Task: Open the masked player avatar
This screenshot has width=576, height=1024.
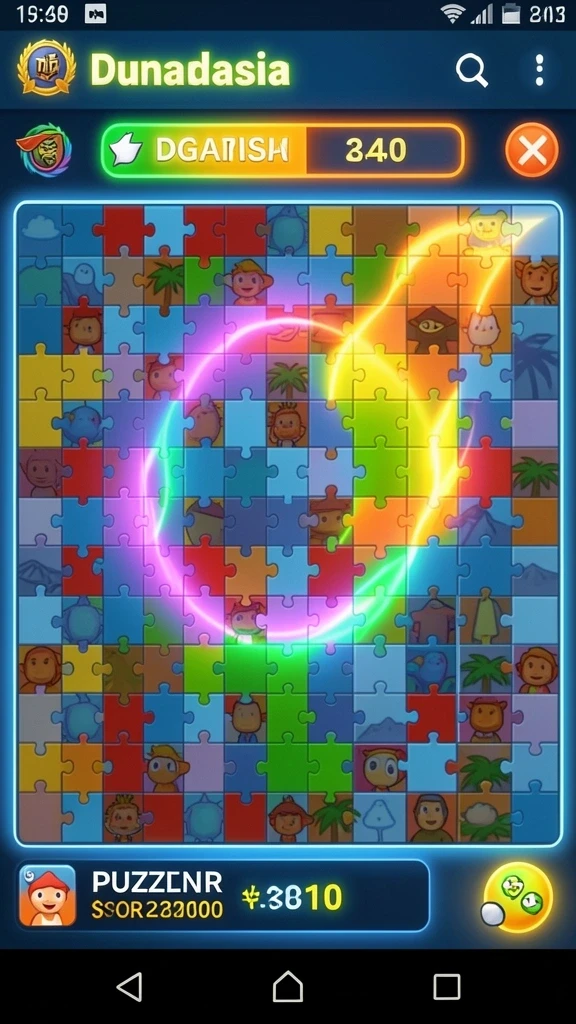Action: coord(44,150)
